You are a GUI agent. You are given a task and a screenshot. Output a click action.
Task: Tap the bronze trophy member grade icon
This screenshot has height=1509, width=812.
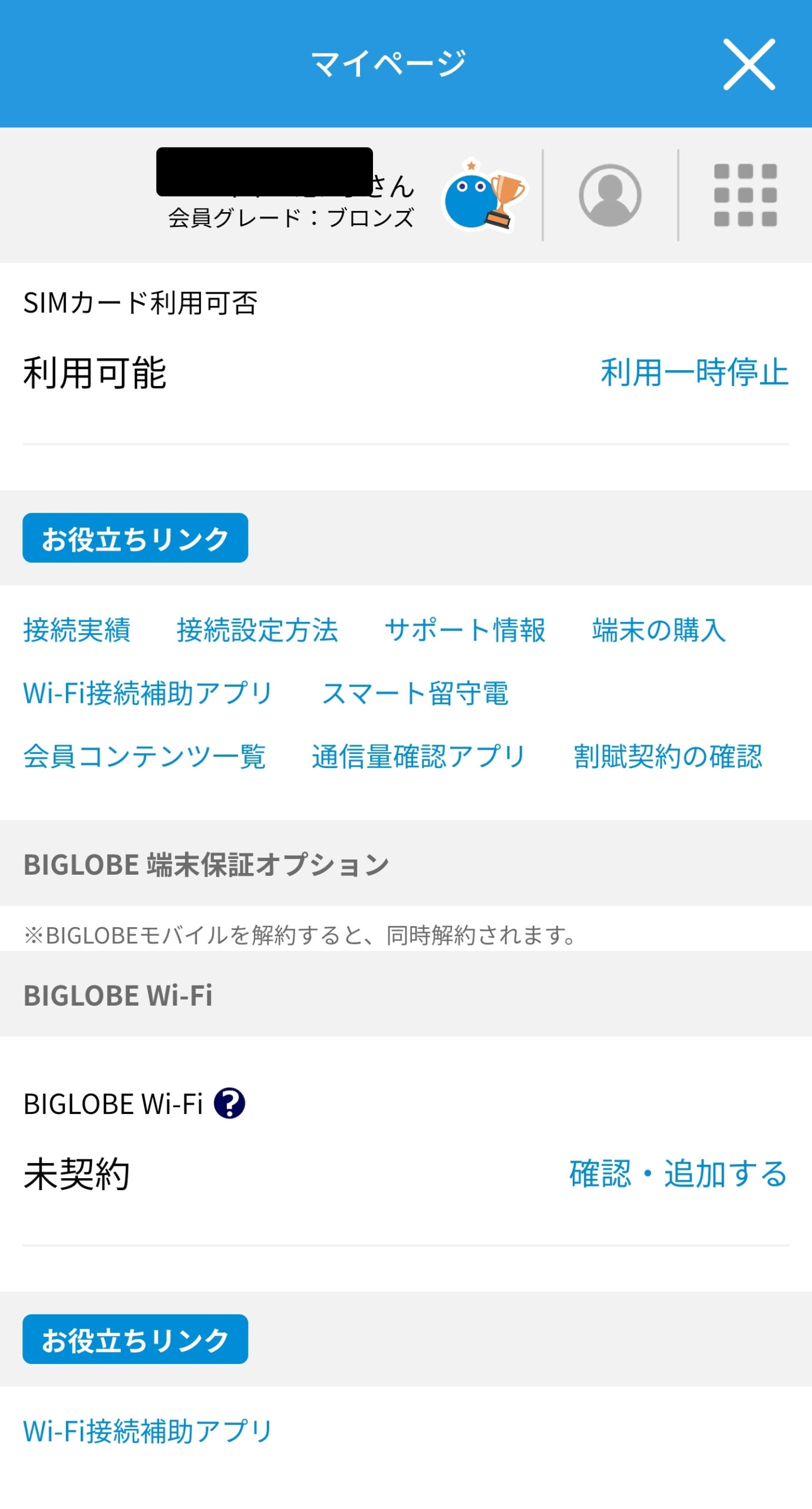(x=484, y=195)
